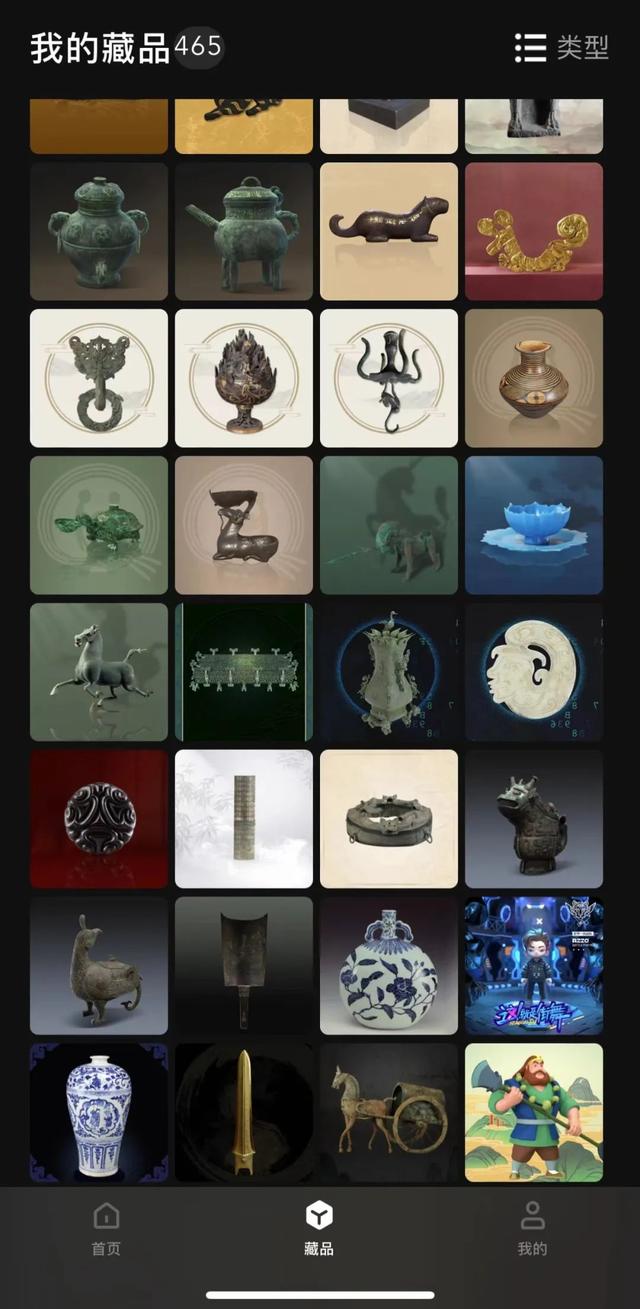Go to the 我的 tab
640x1309 pixels.
point(532,1228)
